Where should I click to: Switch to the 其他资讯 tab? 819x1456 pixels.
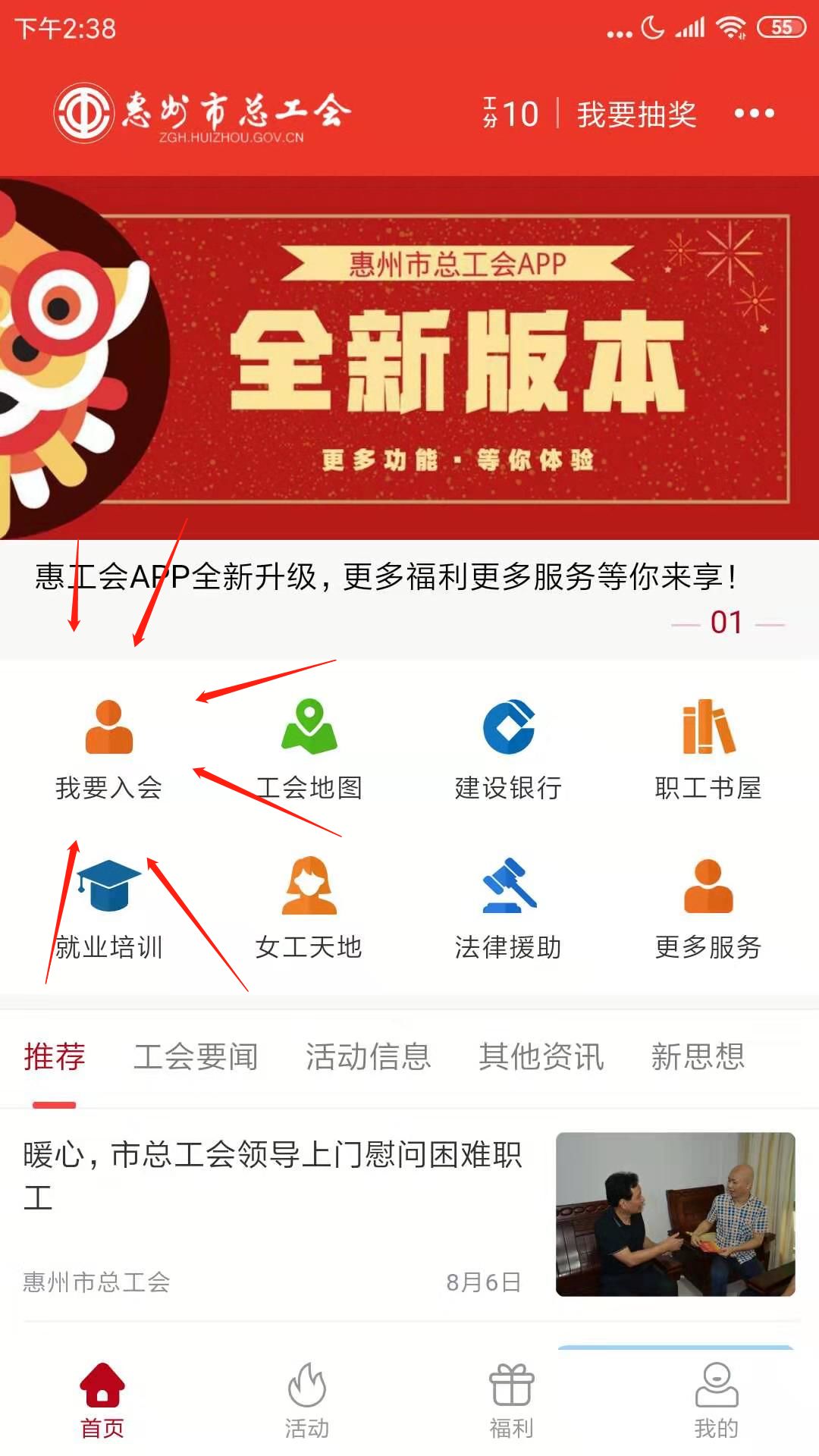[x=541, y=1056]
